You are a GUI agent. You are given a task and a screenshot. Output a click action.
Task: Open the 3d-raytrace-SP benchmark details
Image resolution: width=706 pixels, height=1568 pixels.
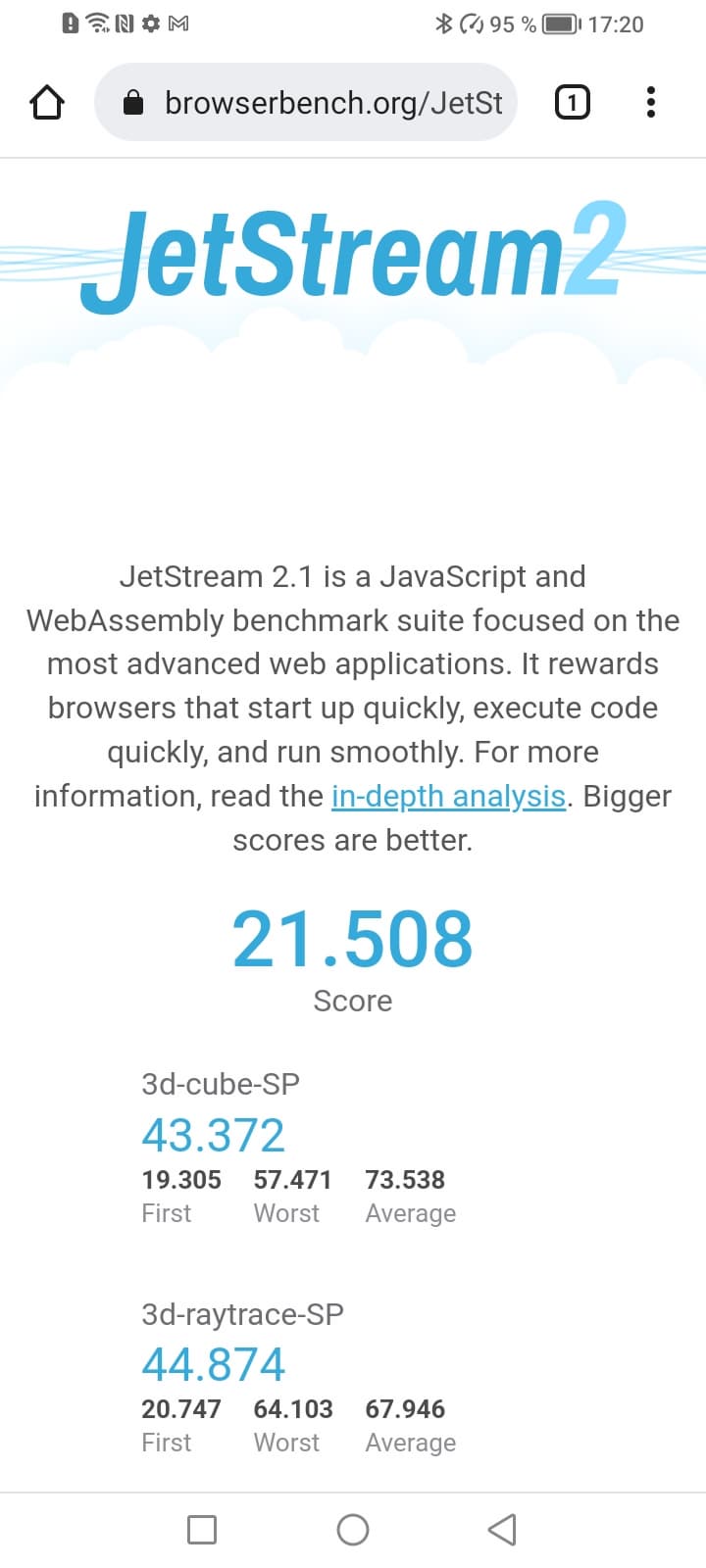(242, 1314)
